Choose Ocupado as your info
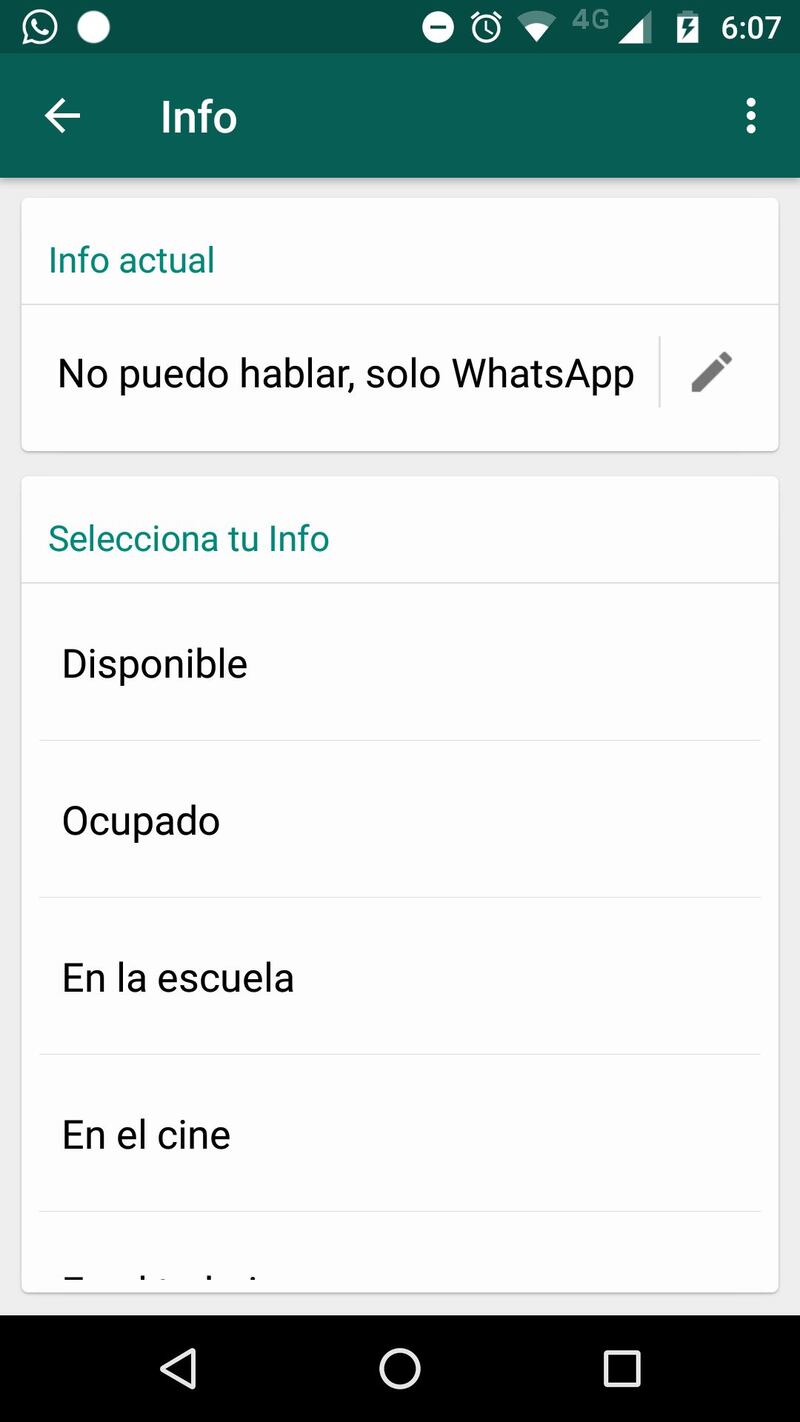800x1422 pixels. pos(400,820)
